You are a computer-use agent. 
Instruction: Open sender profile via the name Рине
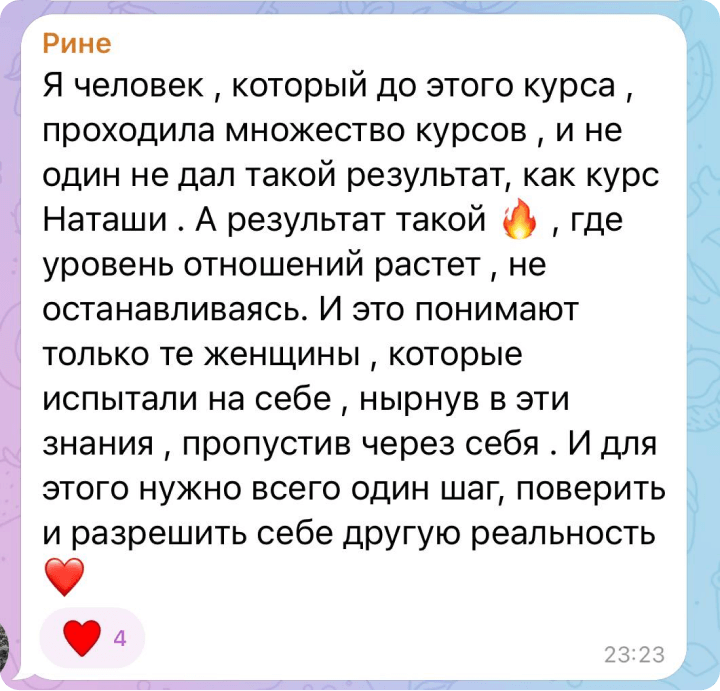77,44
